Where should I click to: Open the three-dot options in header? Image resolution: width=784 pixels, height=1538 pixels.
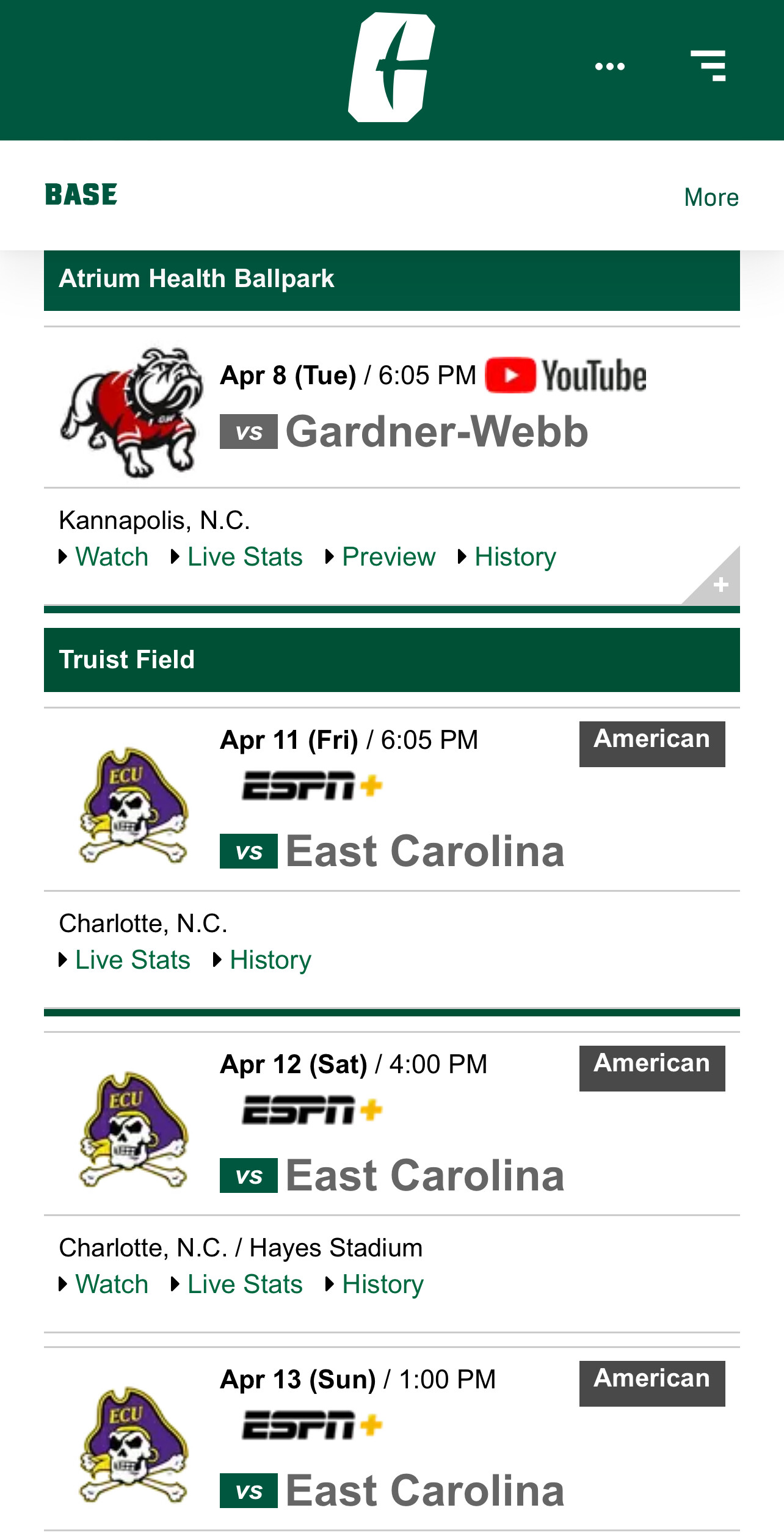610,67
